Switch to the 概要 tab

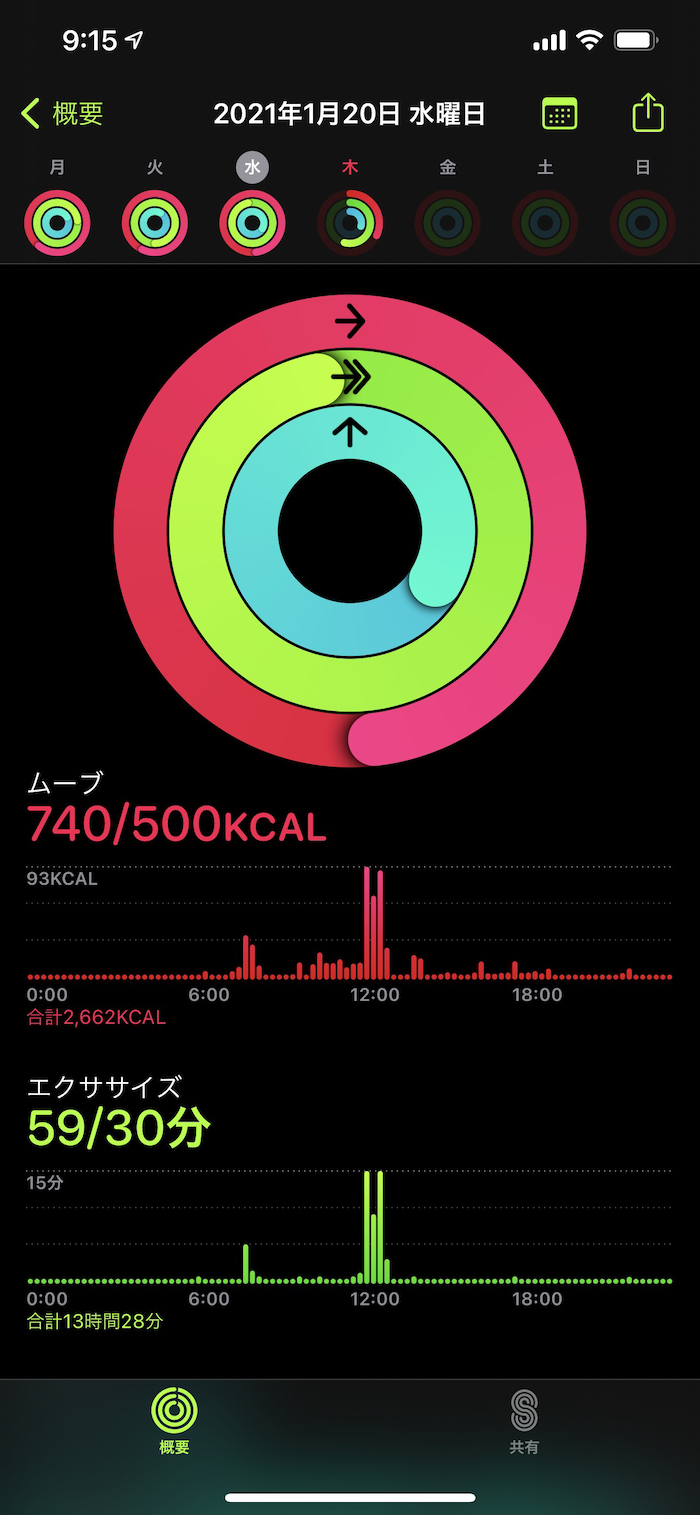(x=174, y=1420)
